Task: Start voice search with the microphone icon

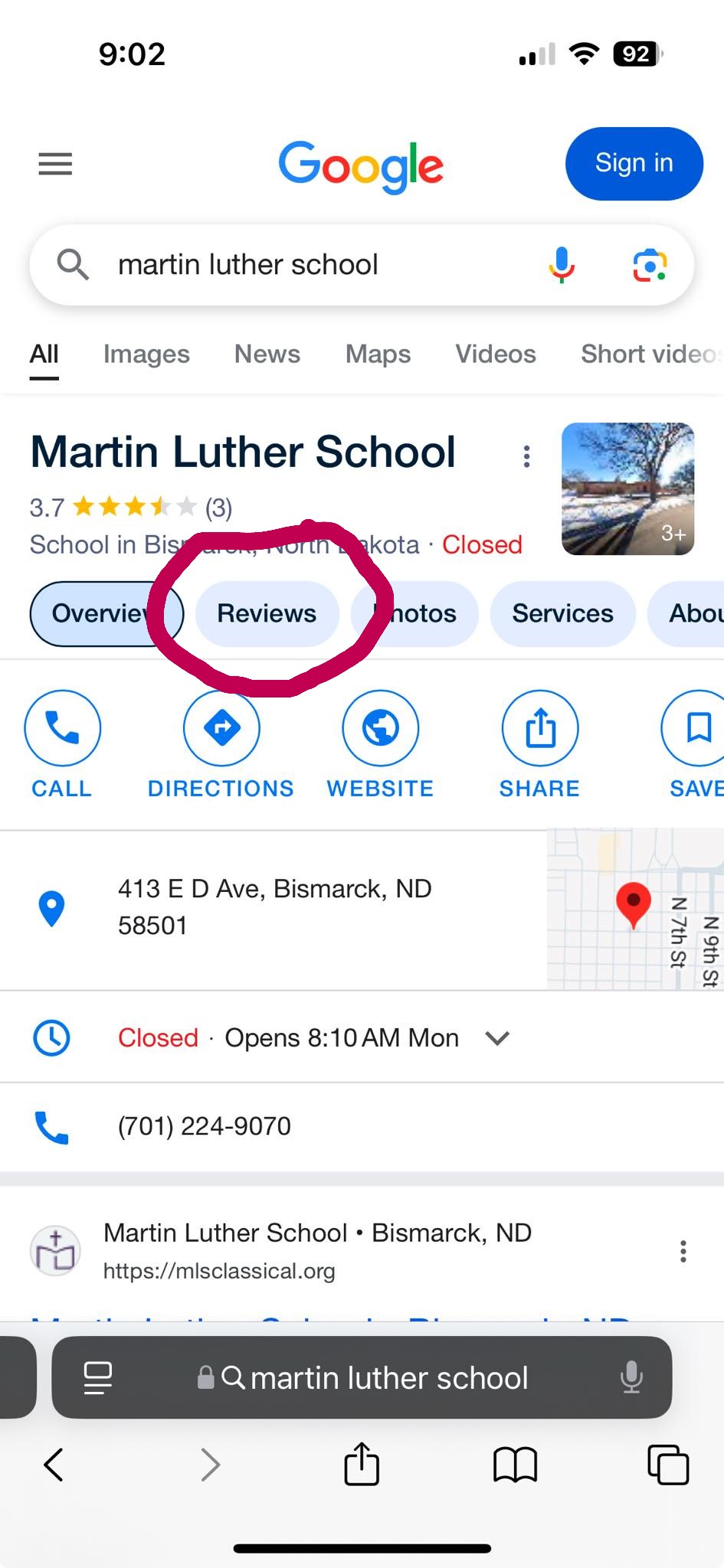Action: click(x=562, y=265)
